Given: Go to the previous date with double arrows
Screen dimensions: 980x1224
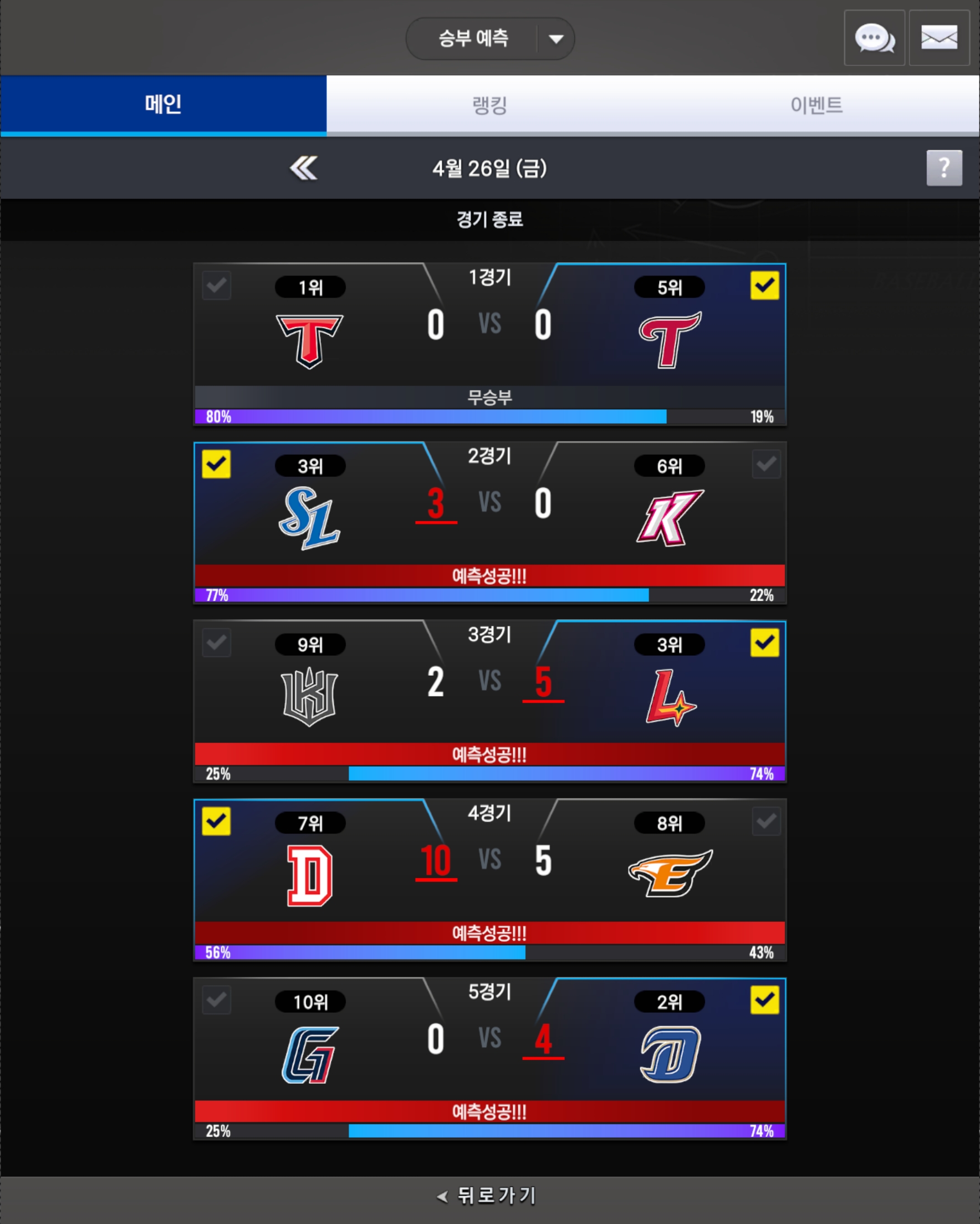Looking at the screenshot, I should coord(304,168).
